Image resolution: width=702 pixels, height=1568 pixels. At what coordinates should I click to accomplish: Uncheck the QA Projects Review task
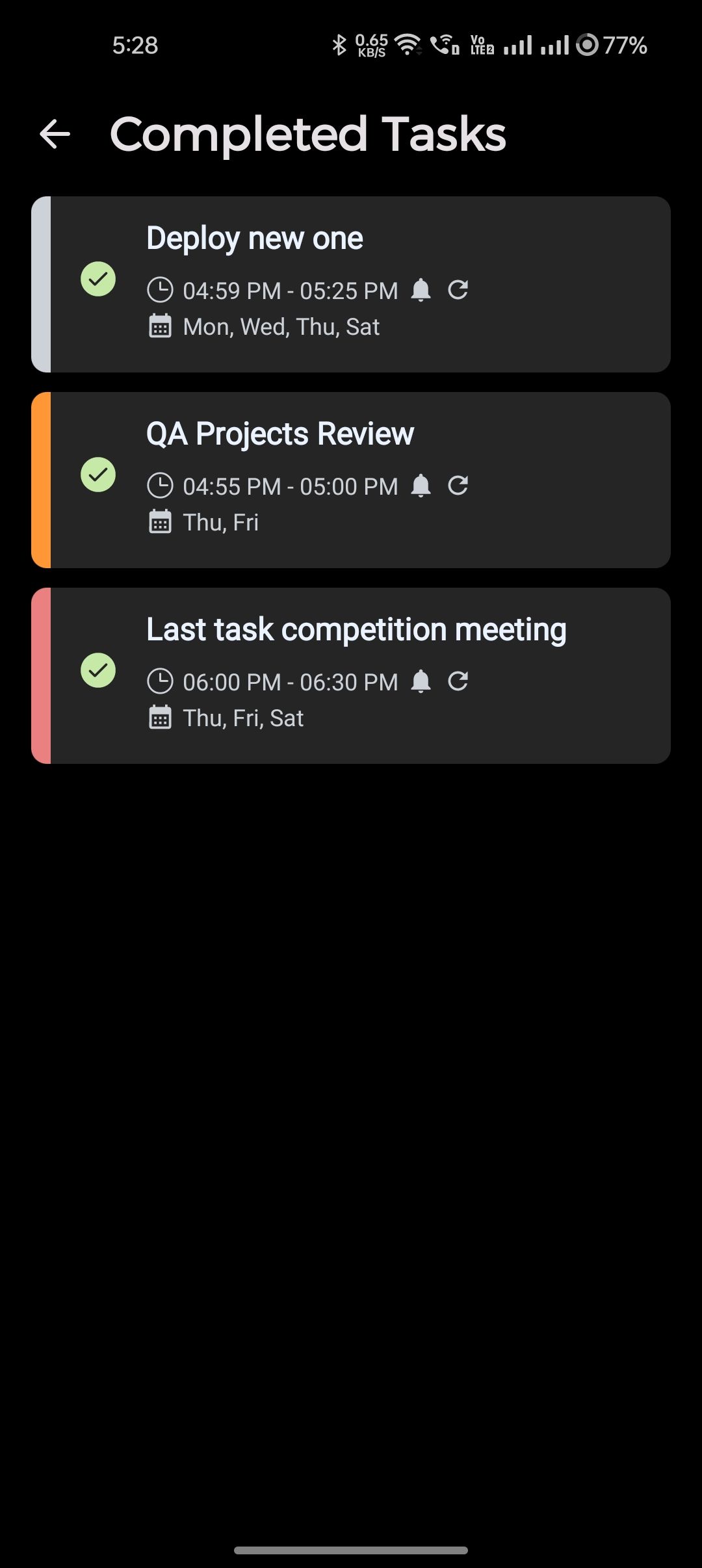click(x=98, y=475)
